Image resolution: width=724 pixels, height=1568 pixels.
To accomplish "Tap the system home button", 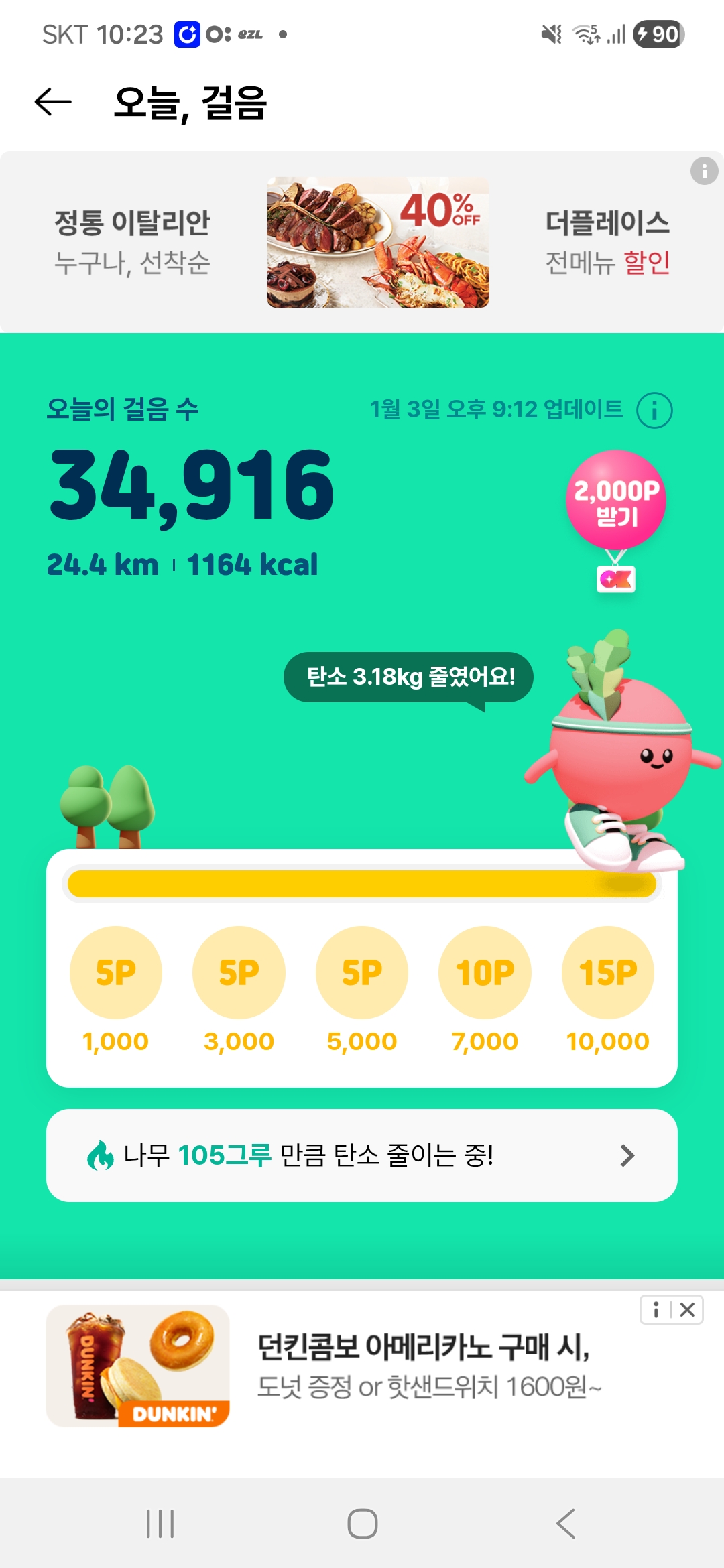I will click(x=362, y=1524).
